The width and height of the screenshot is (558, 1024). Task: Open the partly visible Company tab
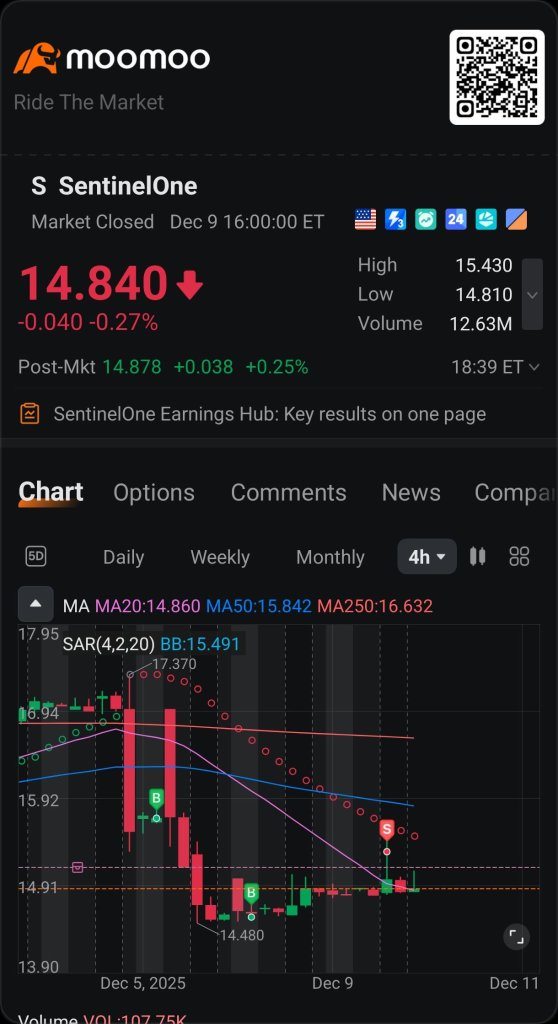point(515,492)
